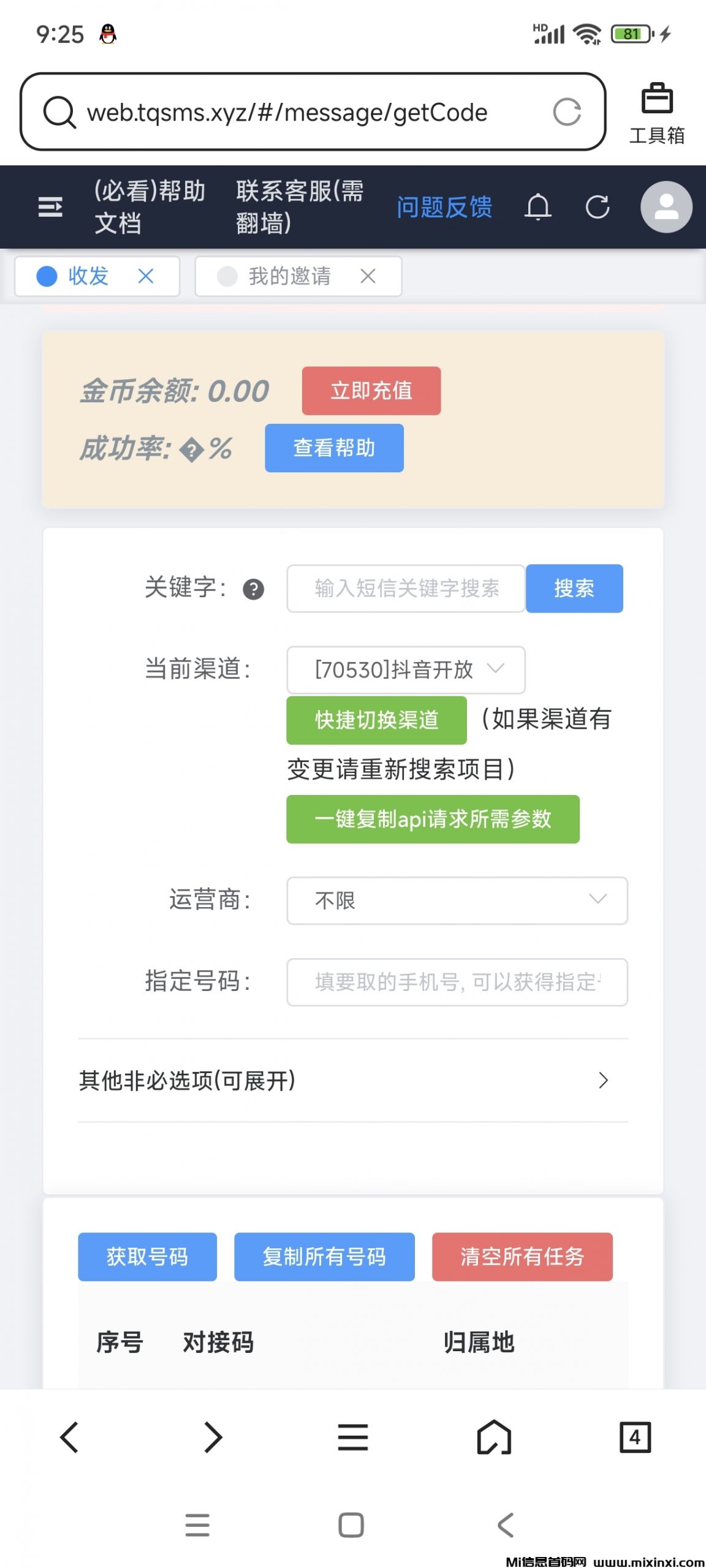Copy API parameters with 一键复制api请求所需参数

[x=433, y=820]
